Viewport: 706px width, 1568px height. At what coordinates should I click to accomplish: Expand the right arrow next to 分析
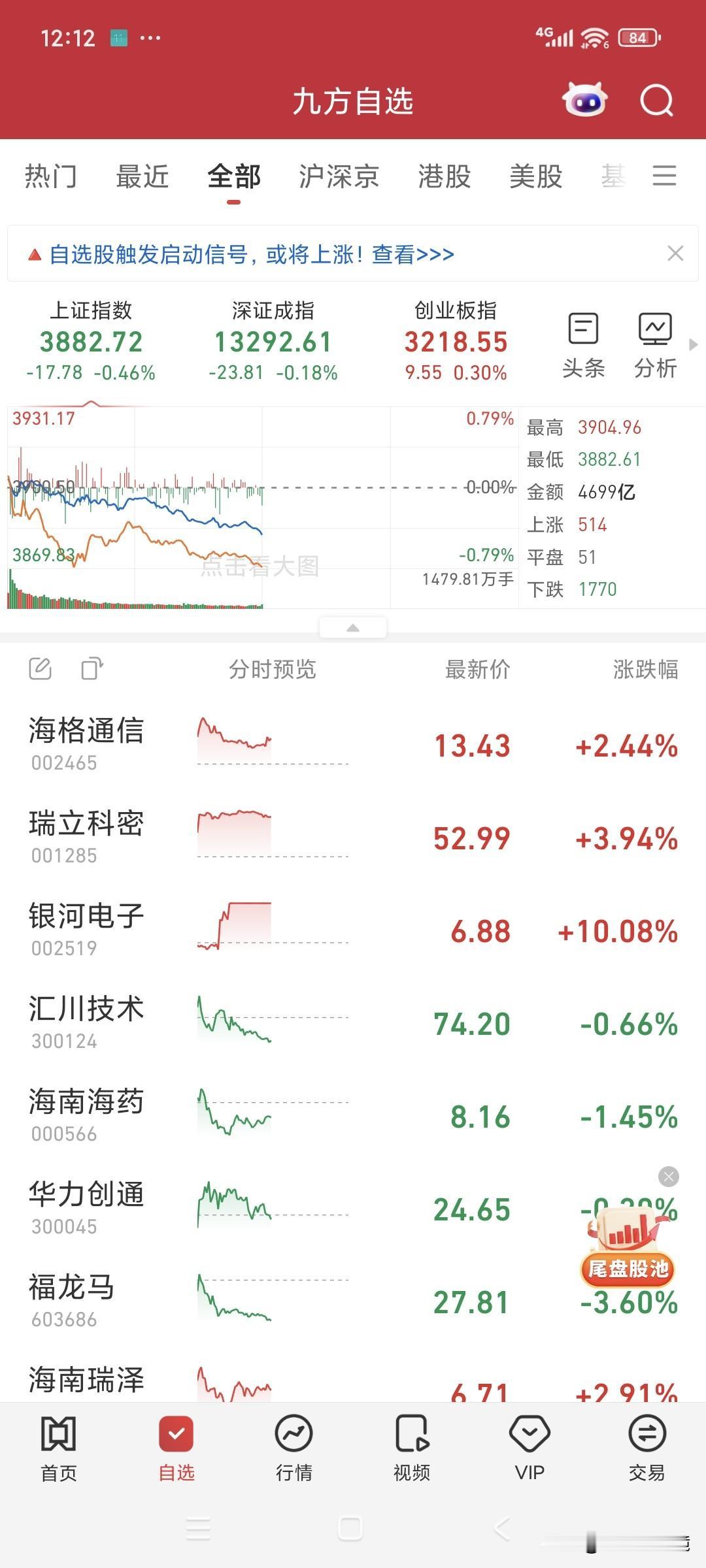pyautogui.click(x=693, y=343)
